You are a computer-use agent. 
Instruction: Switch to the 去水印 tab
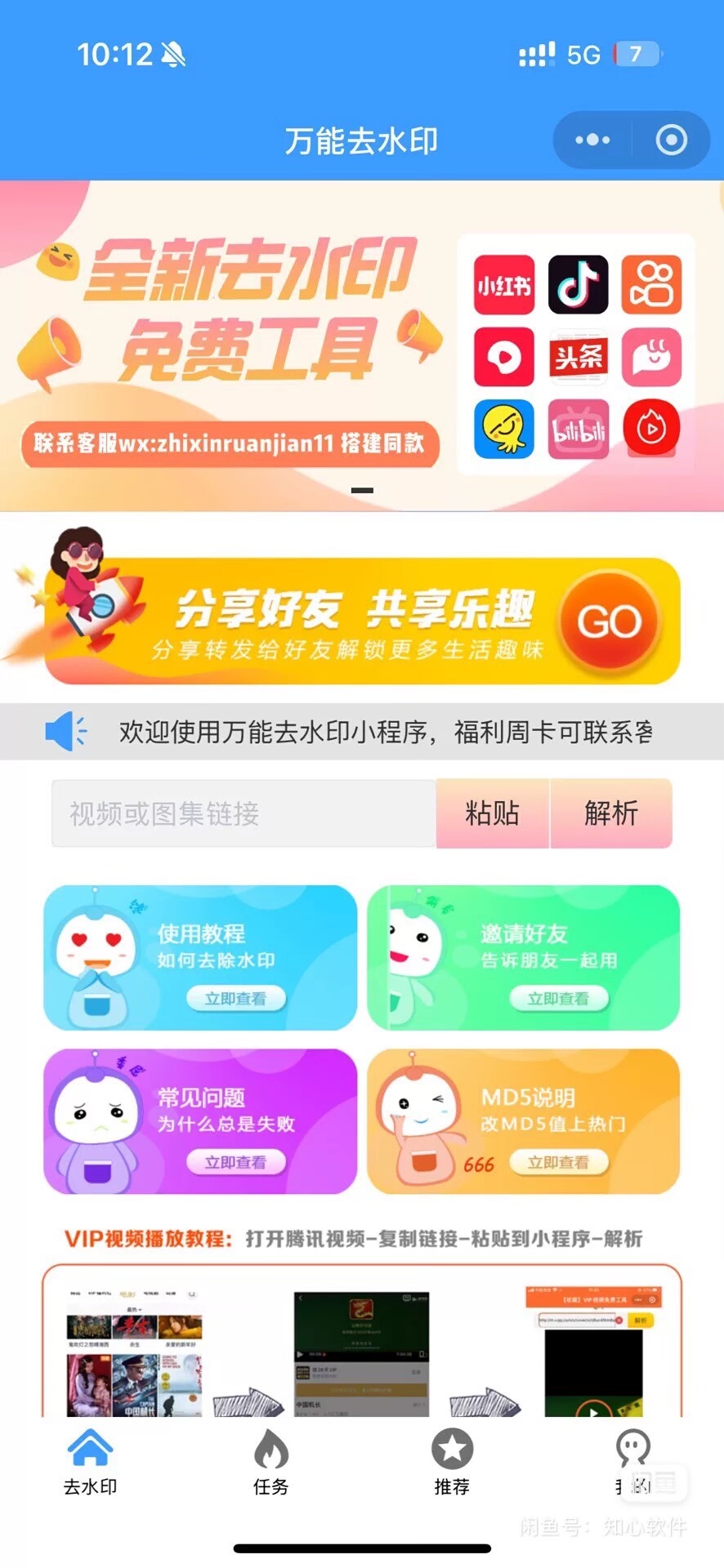point(90,1463)
